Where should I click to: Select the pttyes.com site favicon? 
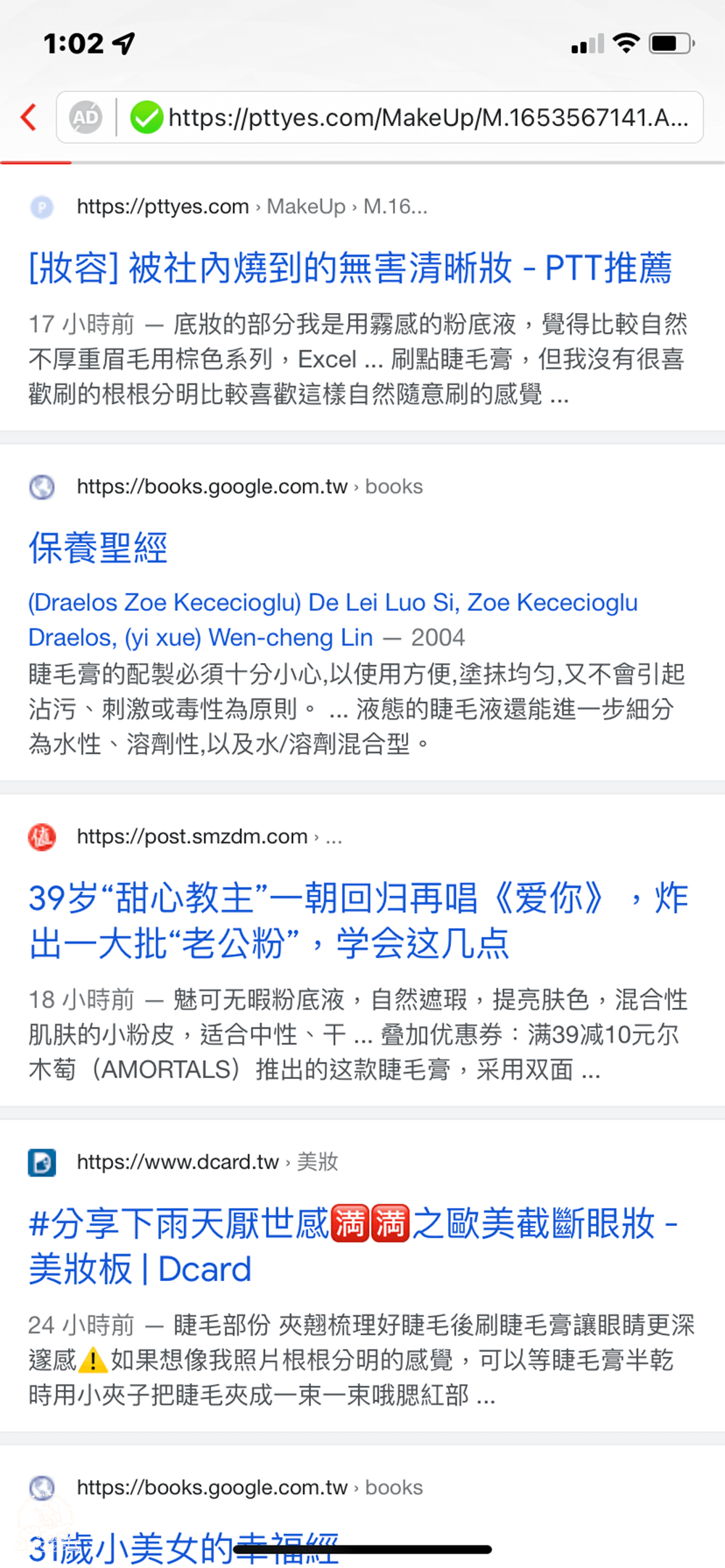42,207
